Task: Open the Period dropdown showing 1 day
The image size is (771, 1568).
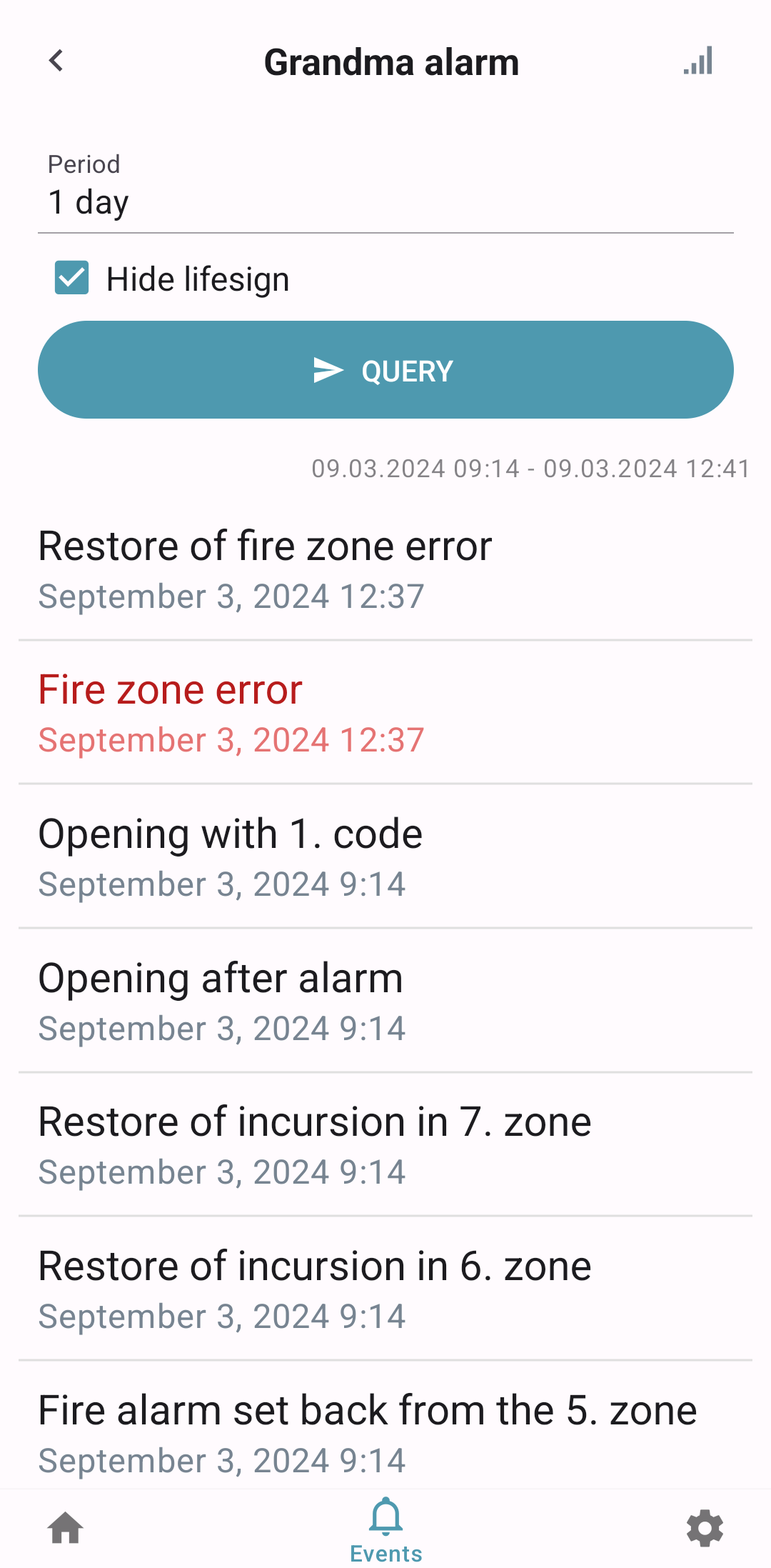Action: 385,186
